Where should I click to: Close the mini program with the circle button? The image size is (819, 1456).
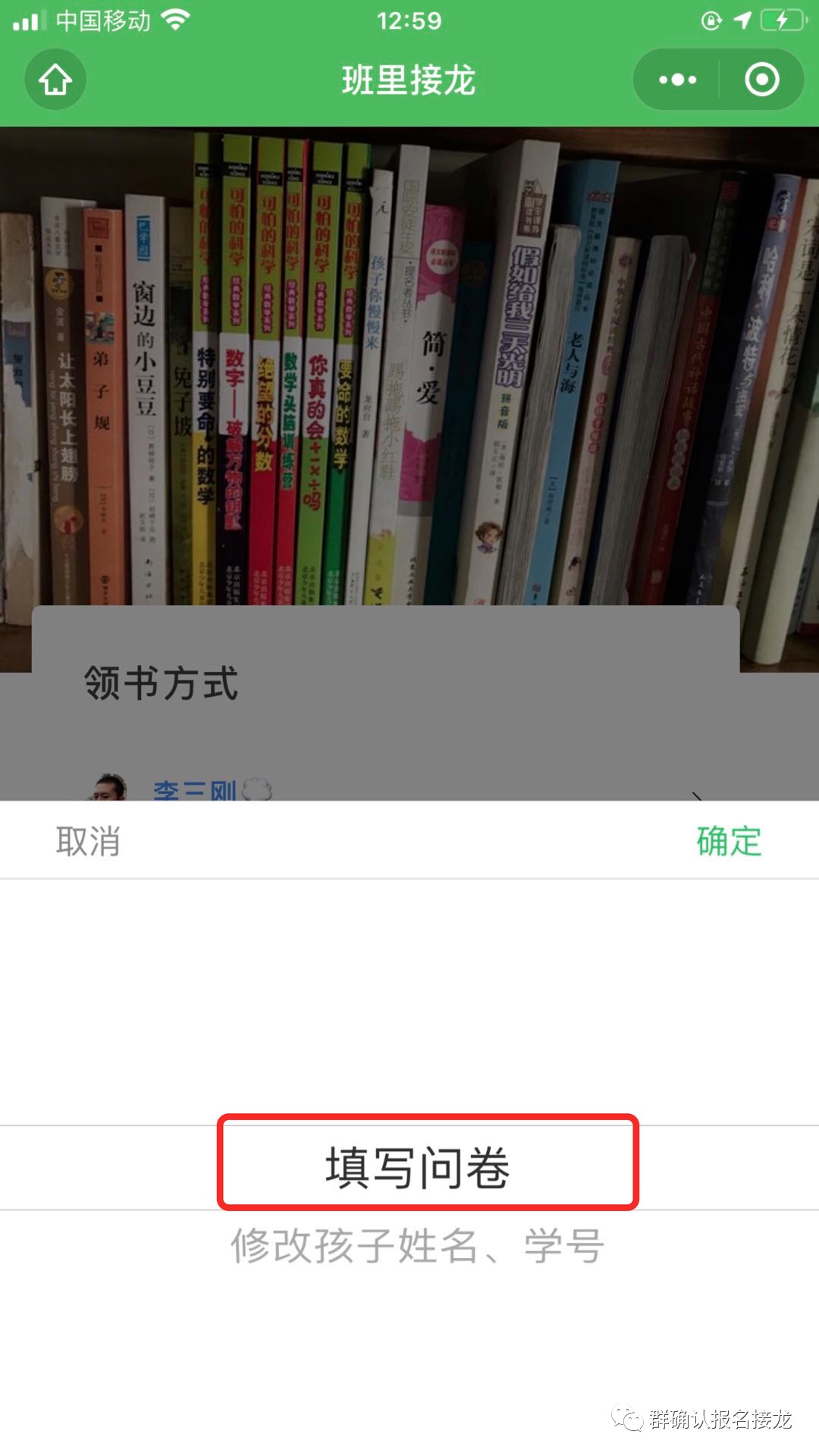761,80
